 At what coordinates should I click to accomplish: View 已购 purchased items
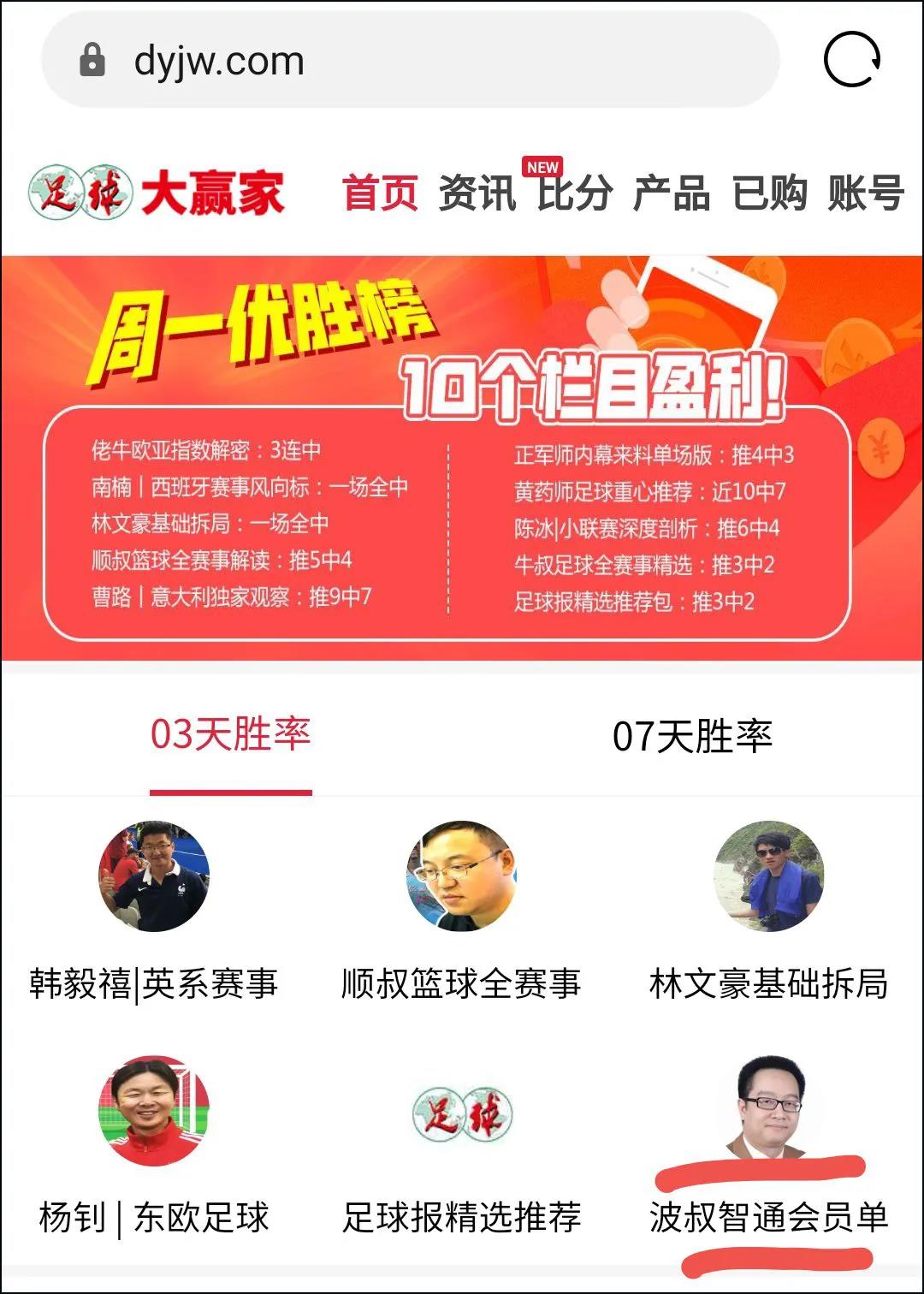point(769,193)
